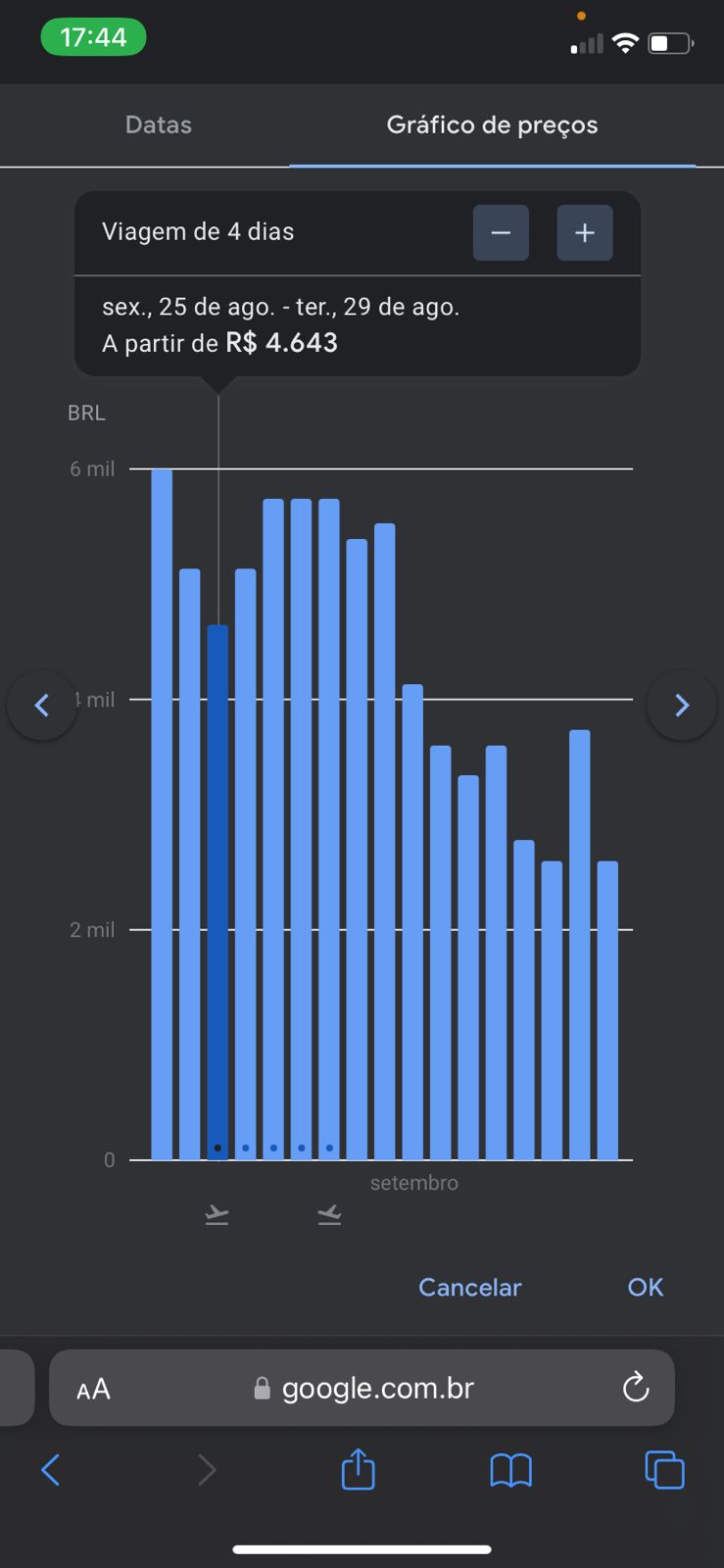Switch to the Datas tab
724x1568 pixels.
[159, 124]
